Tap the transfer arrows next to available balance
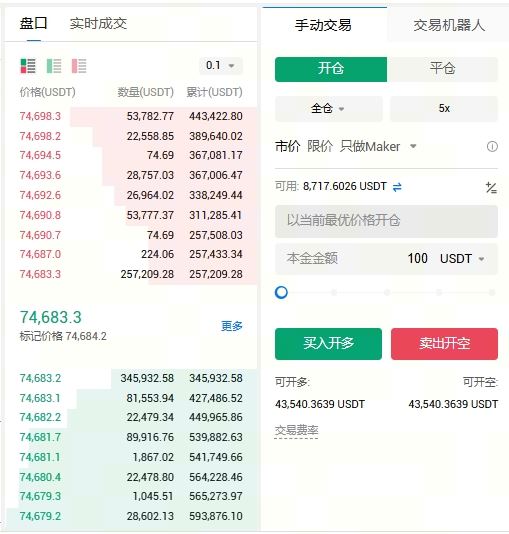 coord(397,187)
